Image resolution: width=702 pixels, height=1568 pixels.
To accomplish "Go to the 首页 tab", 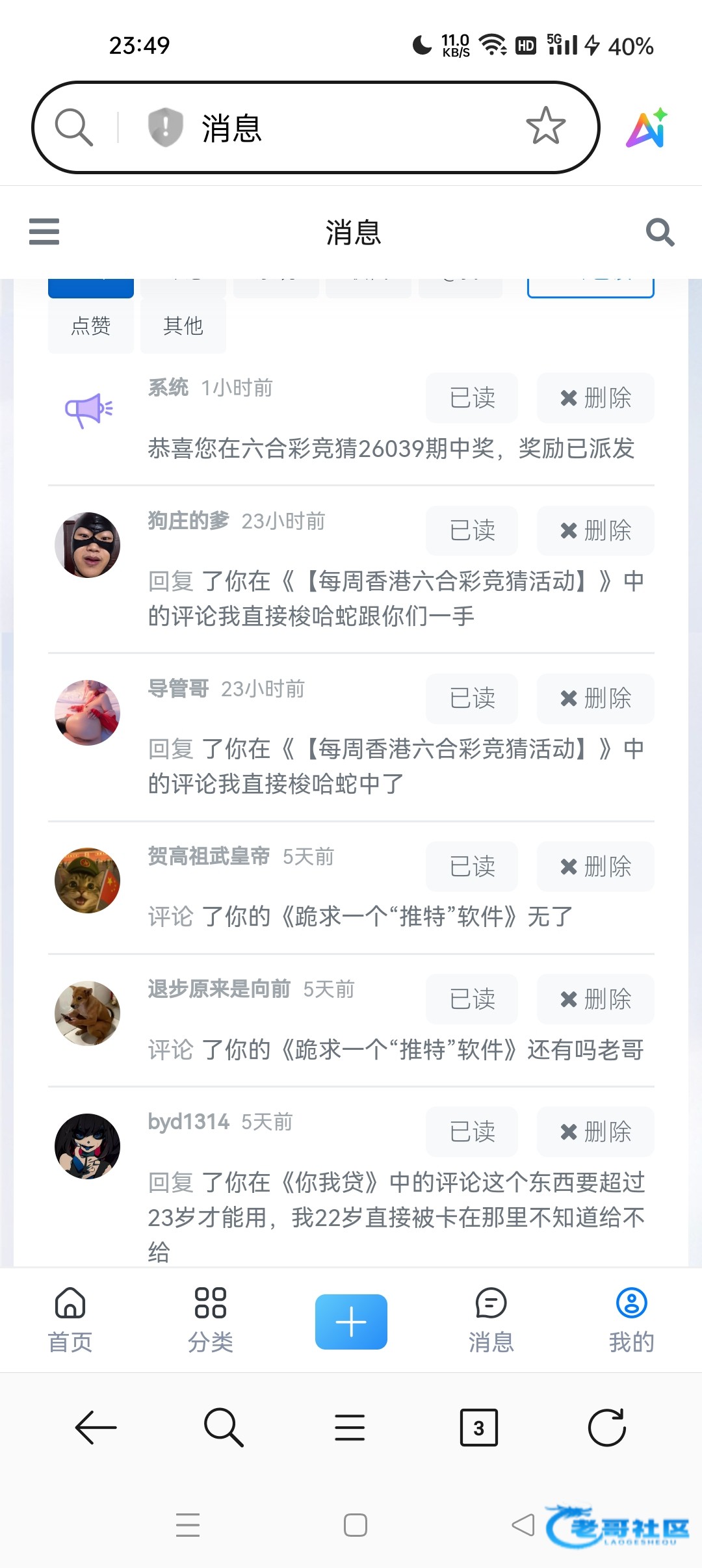I will point(70,1320).
